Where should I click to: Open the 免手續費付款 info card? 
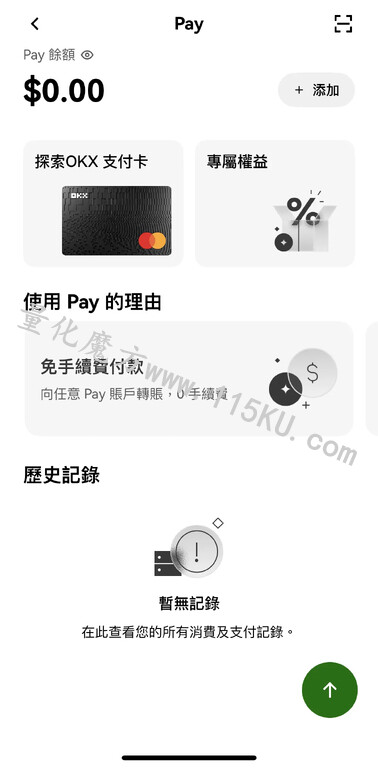click(189, 379)
